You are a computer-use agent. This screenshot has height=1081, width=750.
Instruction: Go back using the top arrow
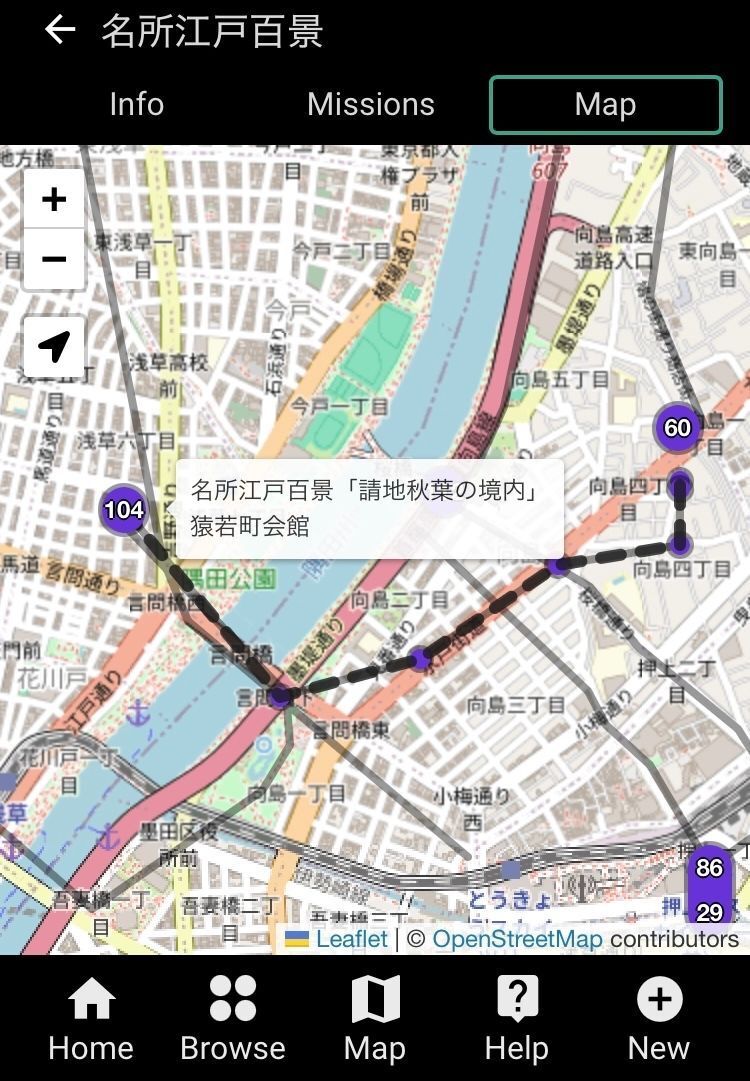click(60, 30)
